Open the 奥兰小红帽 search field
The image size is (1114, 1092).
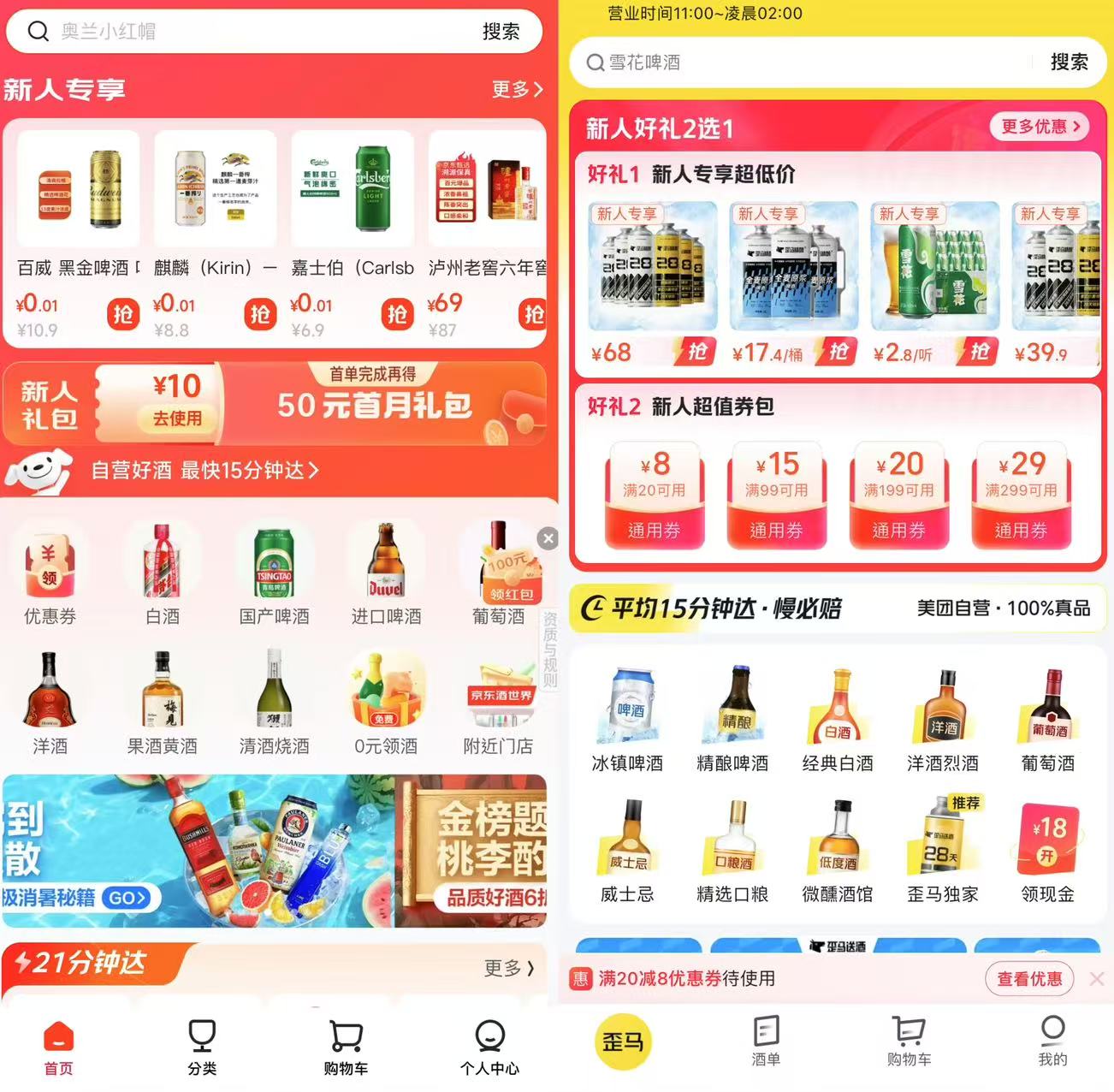tap(257, 32)
